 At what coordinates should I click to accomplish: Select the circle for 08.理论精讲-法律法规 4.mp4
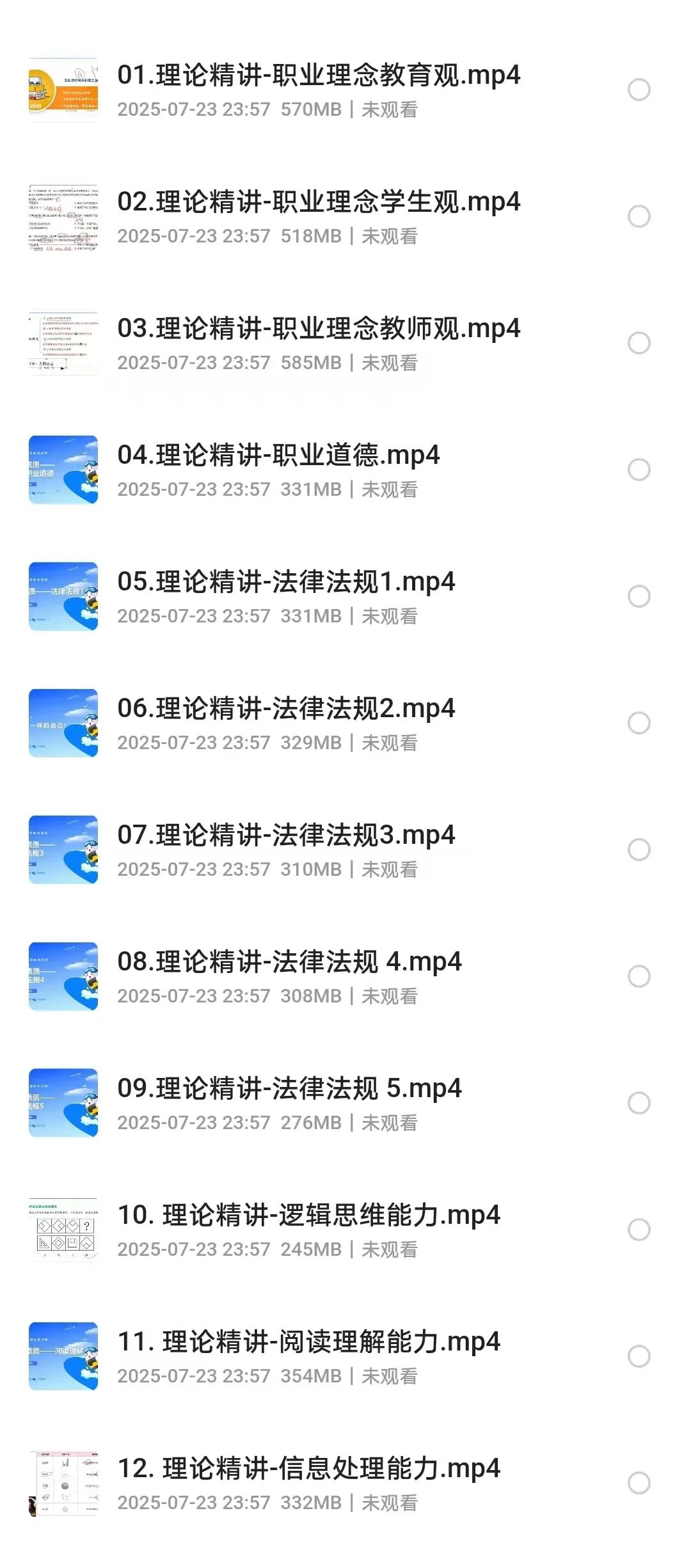pos(639,976)
